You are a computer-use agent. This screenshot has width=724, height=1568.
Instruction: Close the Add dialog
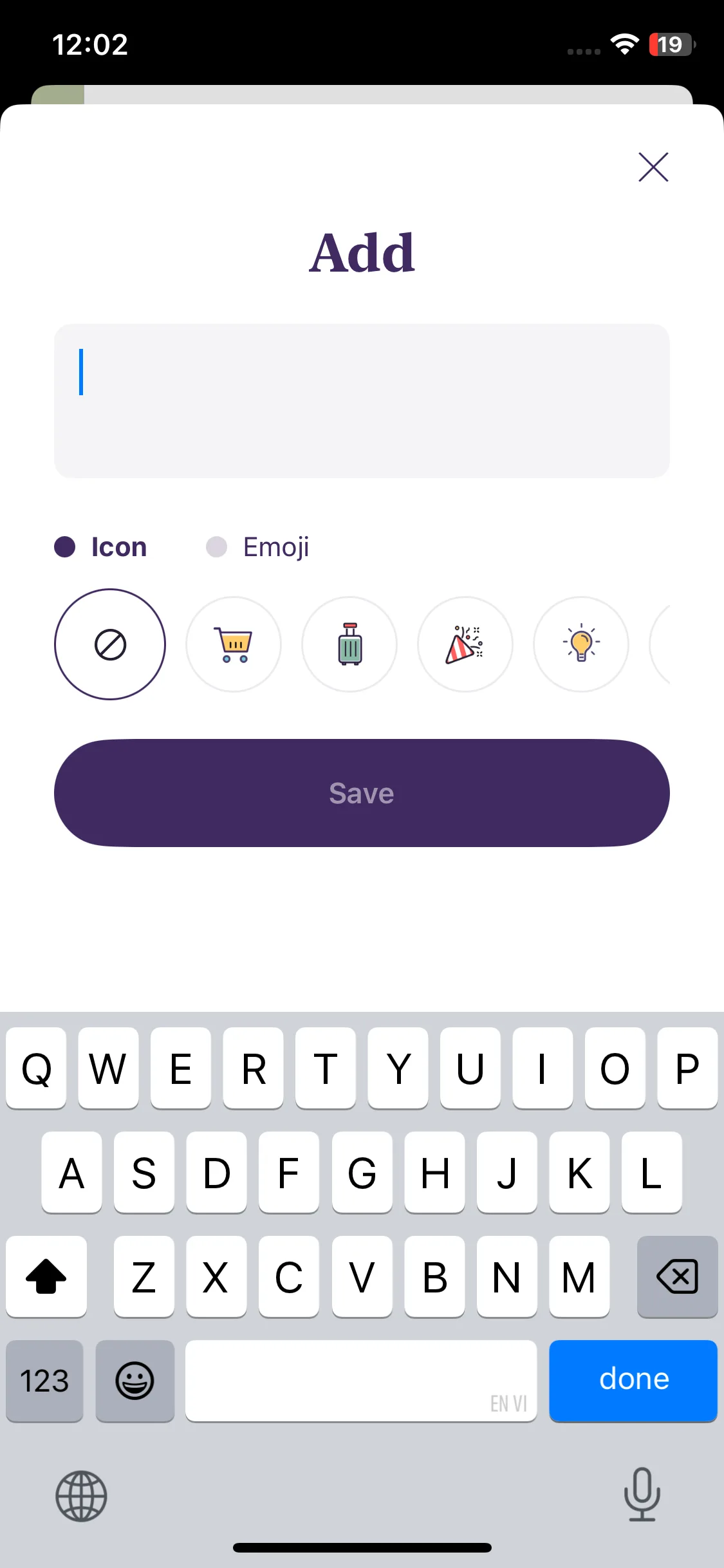point(653,167)
